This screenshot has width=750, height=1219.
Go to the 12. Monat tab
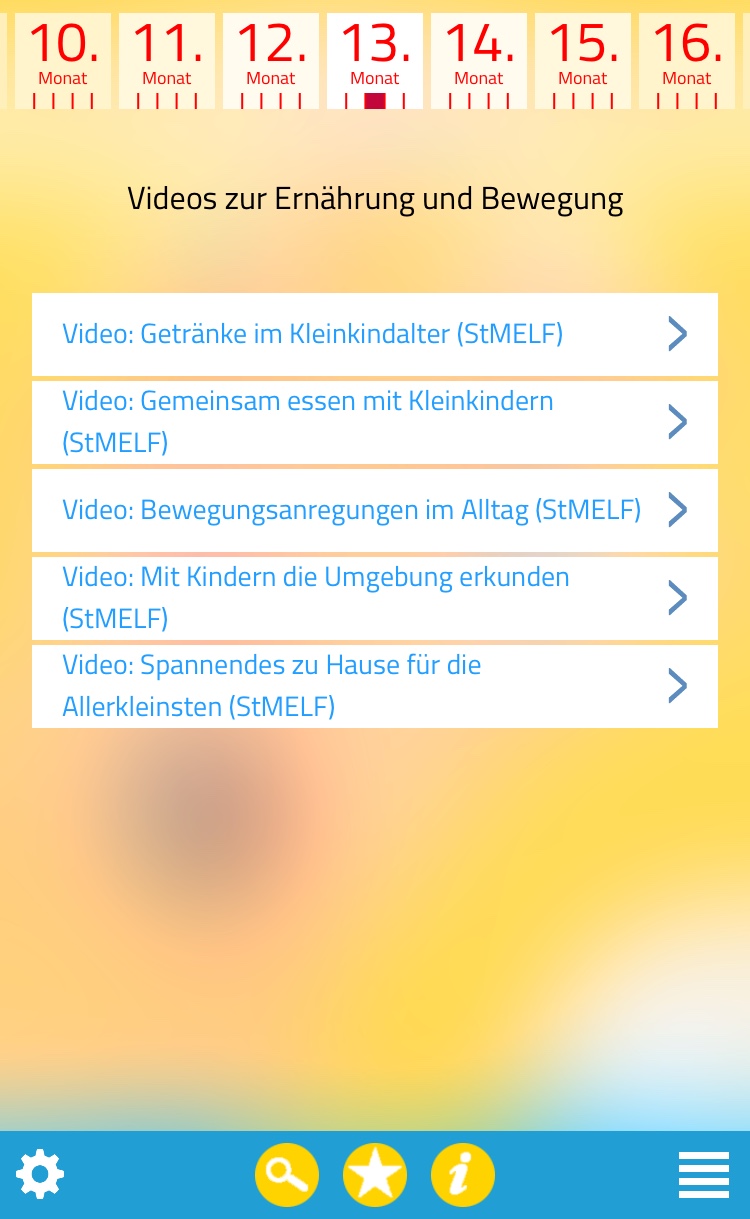271,59
